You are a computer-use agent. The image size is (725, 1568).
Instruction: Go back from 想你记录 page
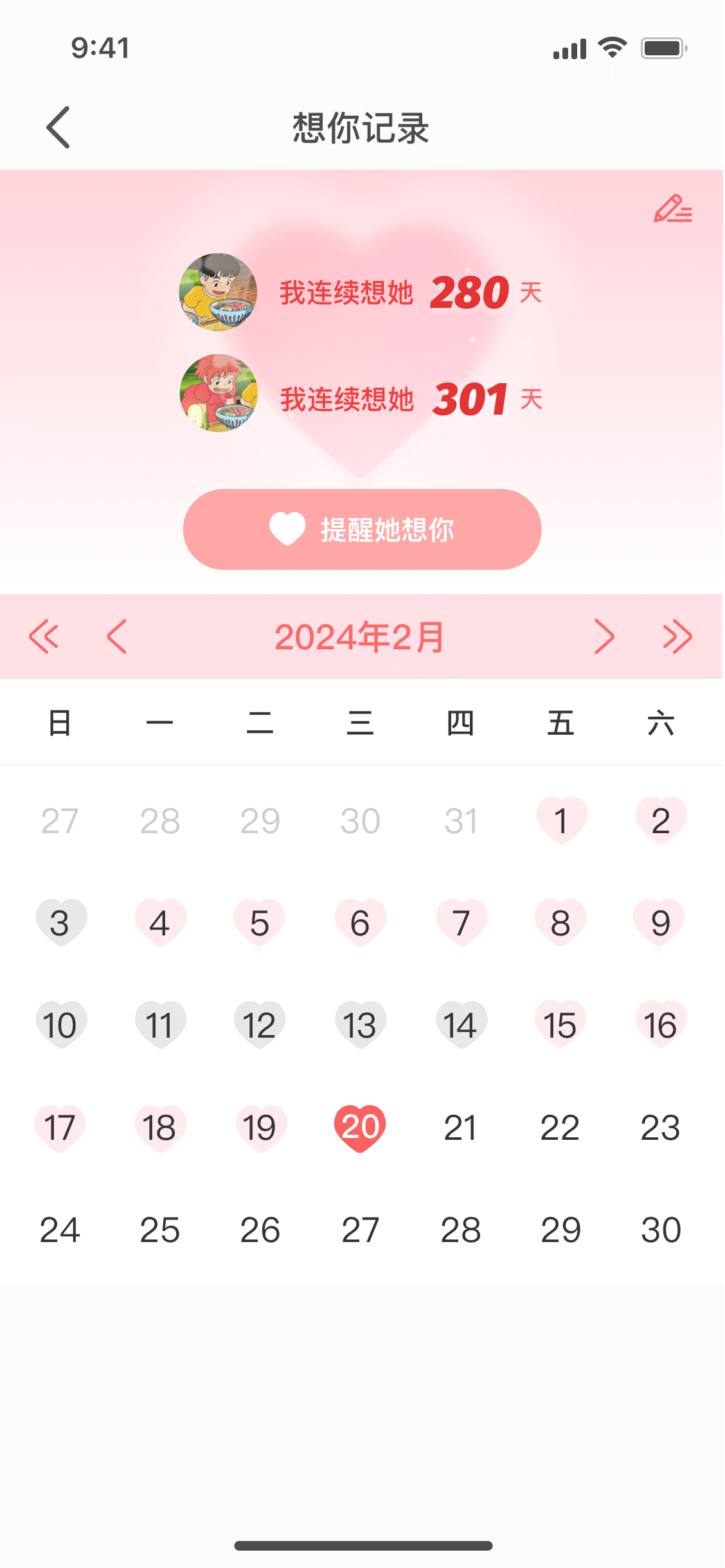58,127
